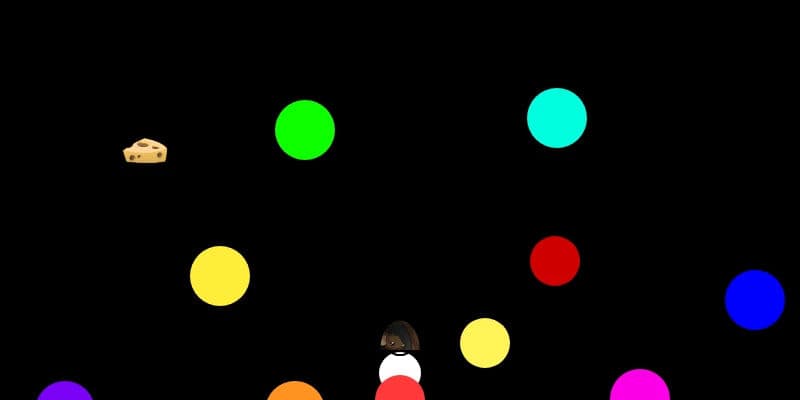Select the magenta circle
This screenshot has height=400, width=800.
(x=640, y=388)
